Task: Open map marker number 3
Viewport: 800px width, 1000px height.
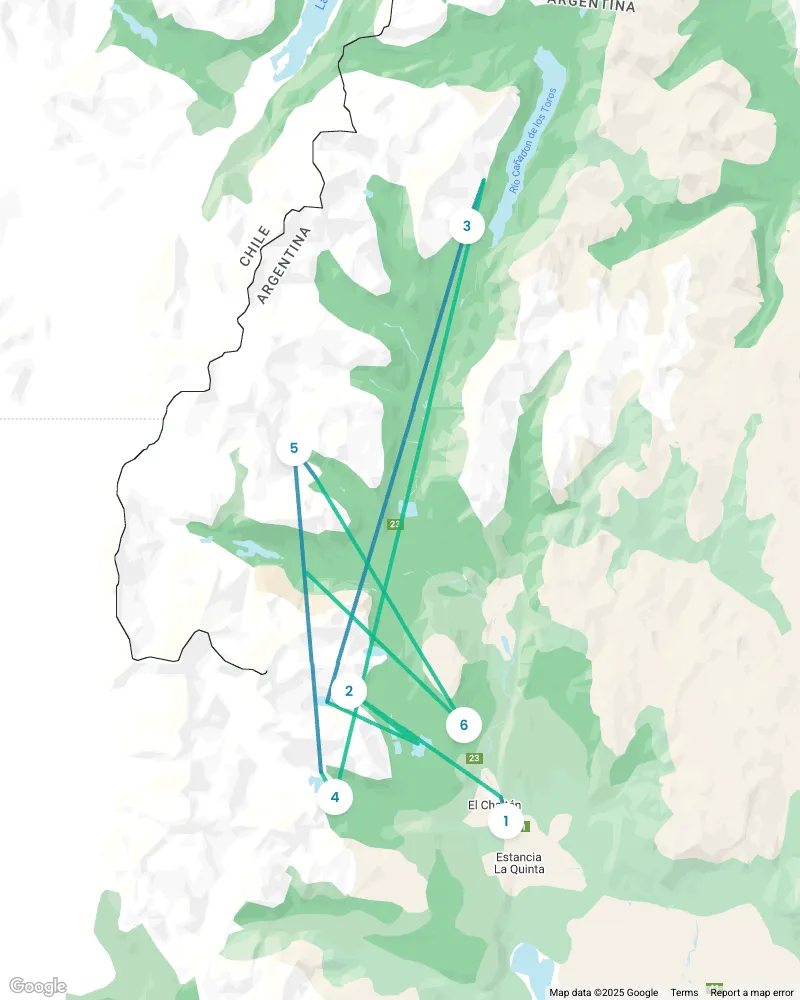Action: pyautogui.click(x=466, y=226)
